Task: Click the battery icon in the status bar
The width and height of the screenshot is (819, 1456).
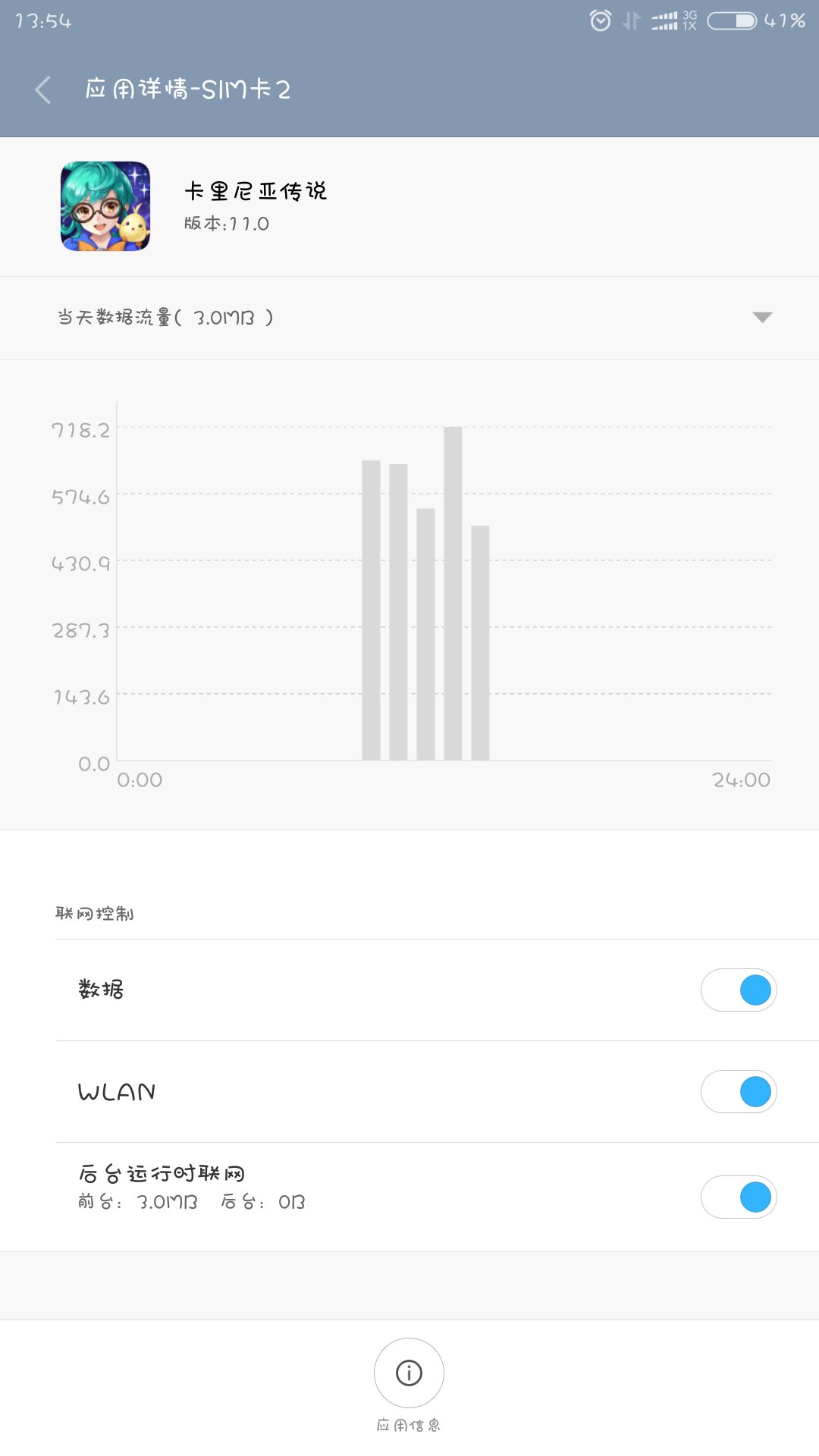Action: (732, 21)
